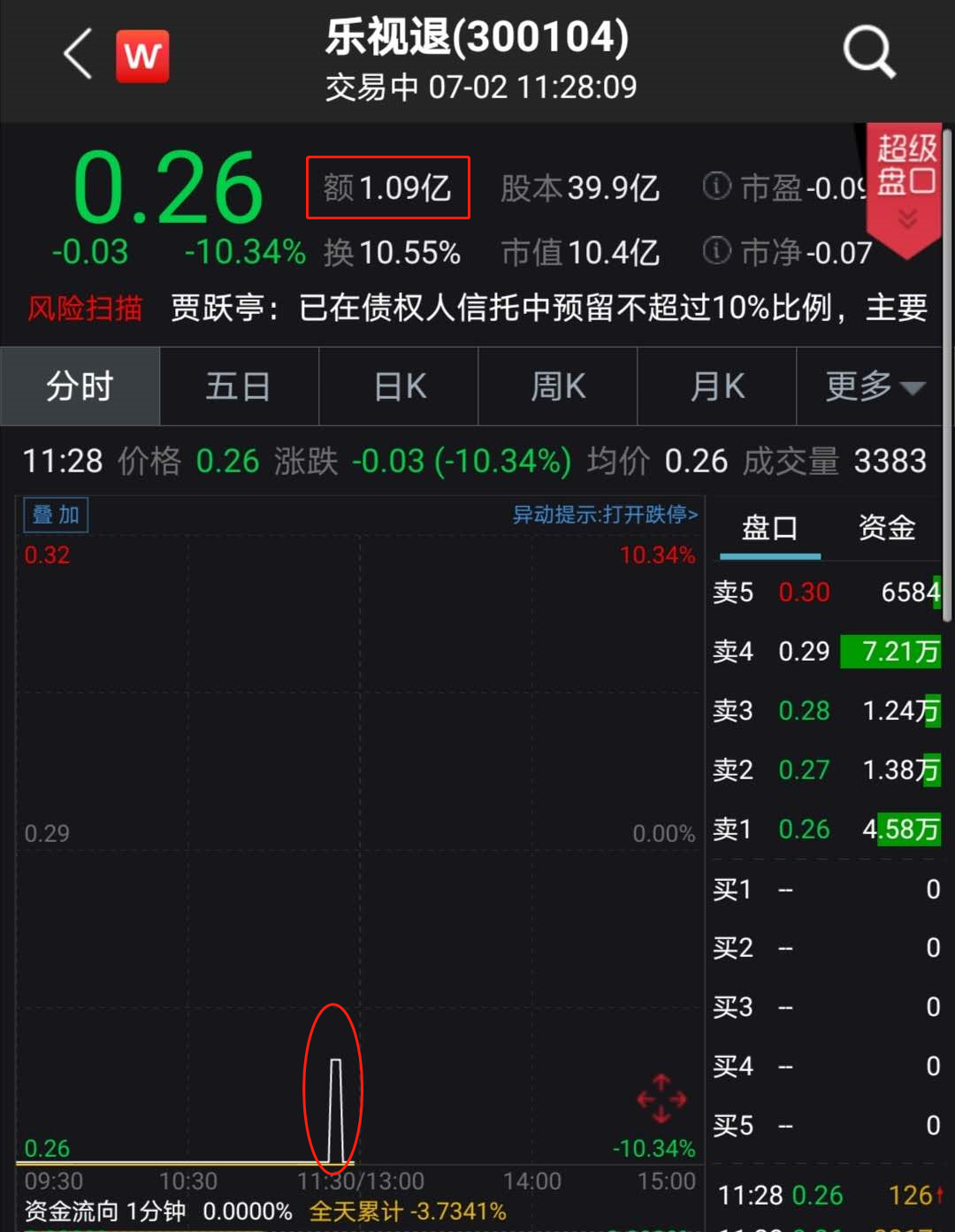Go back using the top-left arrow
This screenshot has height=1232, width=955.
(x=79, y=55)
